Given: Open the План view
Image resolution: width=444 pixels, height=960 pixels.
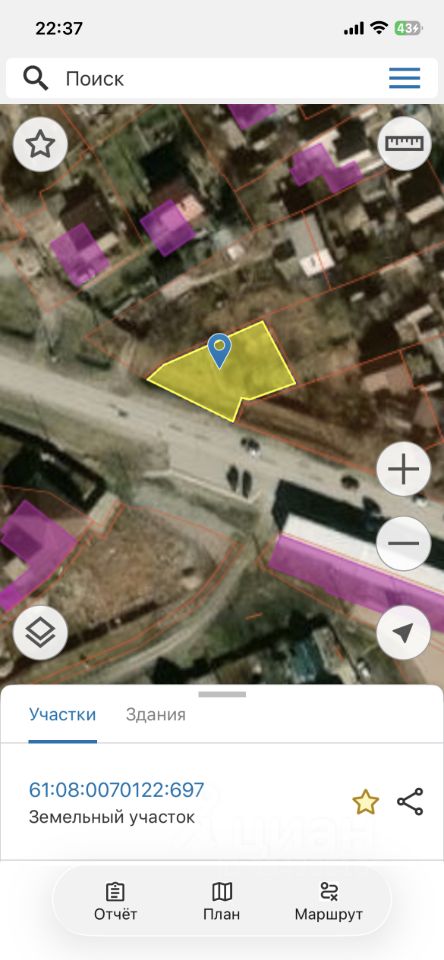Looking at the screenshot, I should [x=222, y=901].
